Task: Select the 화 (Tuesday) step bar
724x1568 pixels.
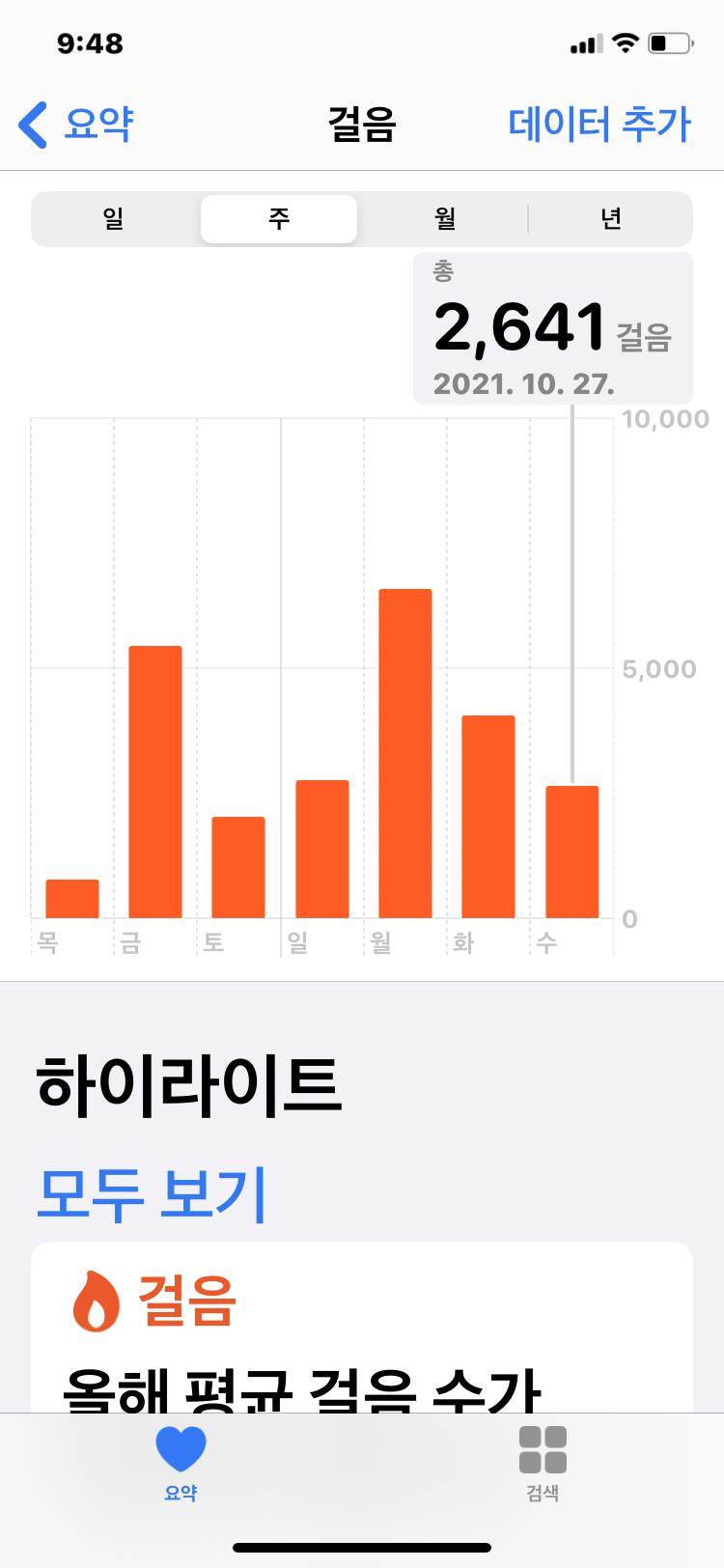Action: pyautogui.click(x=488, y=816)
